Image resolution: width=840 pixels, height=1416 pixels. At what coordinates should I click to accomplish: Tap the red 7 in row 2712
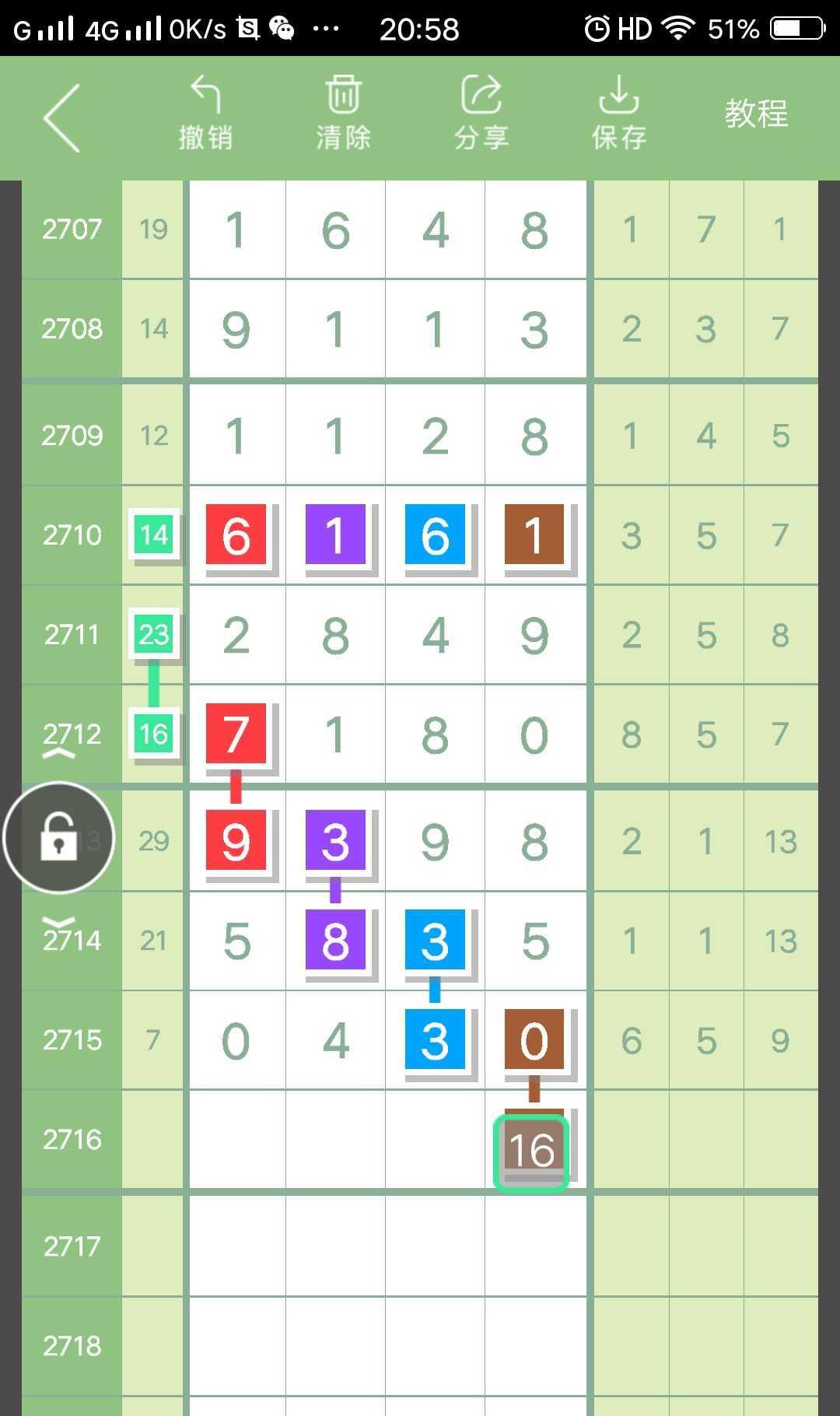tap(236, 733)
